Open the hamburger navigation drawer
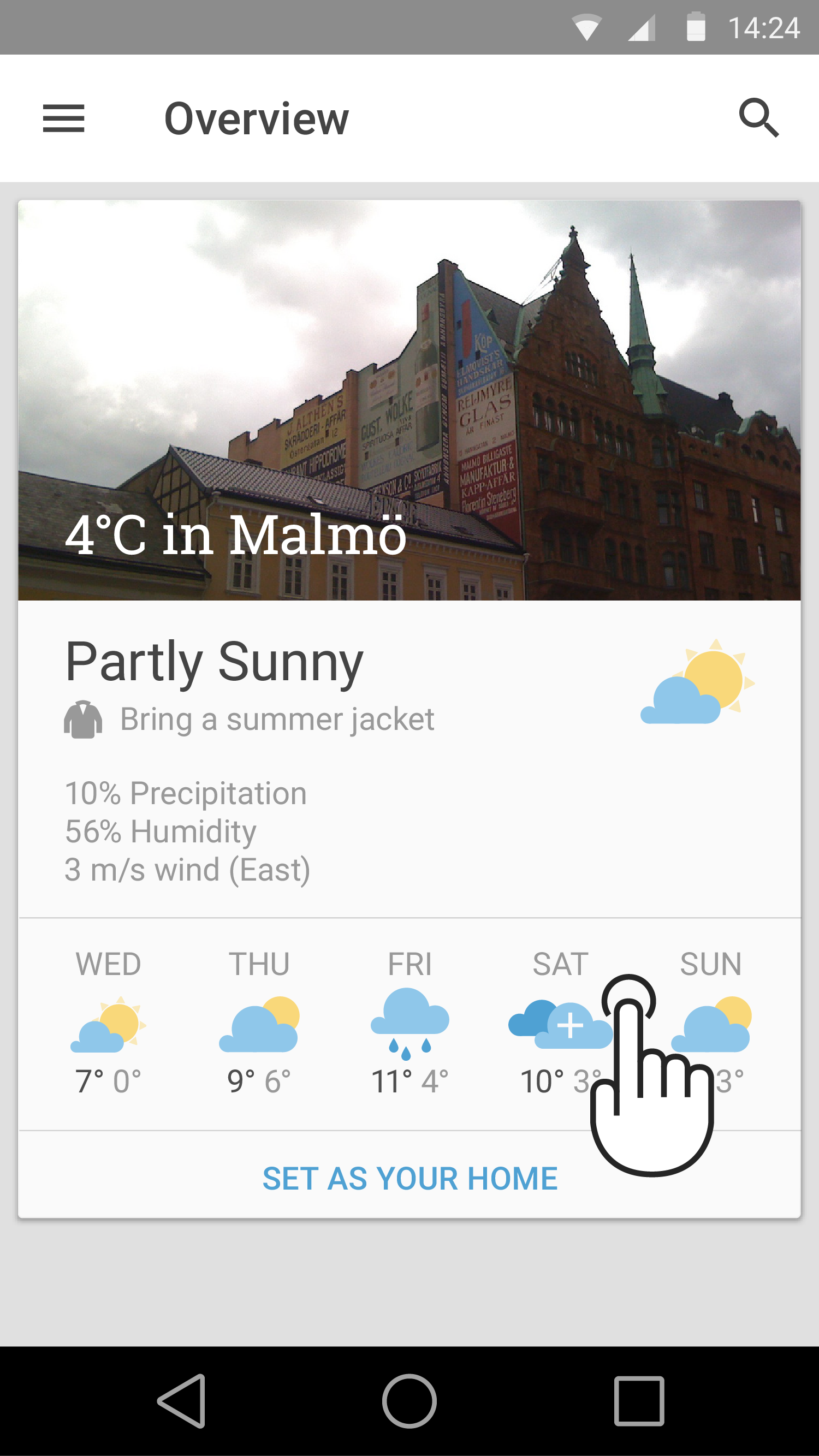Screen dimensions: 819x1456 63,118
